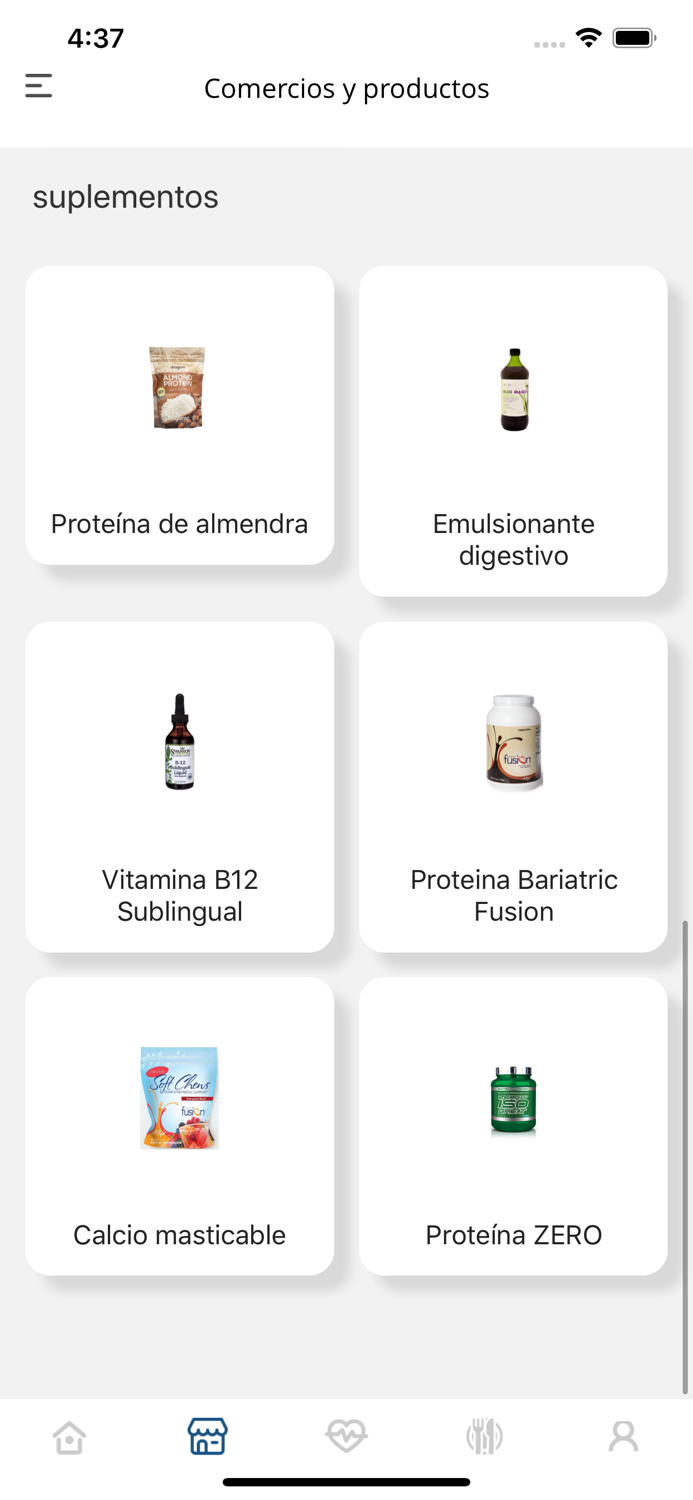View the Proteína ZERO product

pos(513,1125)
